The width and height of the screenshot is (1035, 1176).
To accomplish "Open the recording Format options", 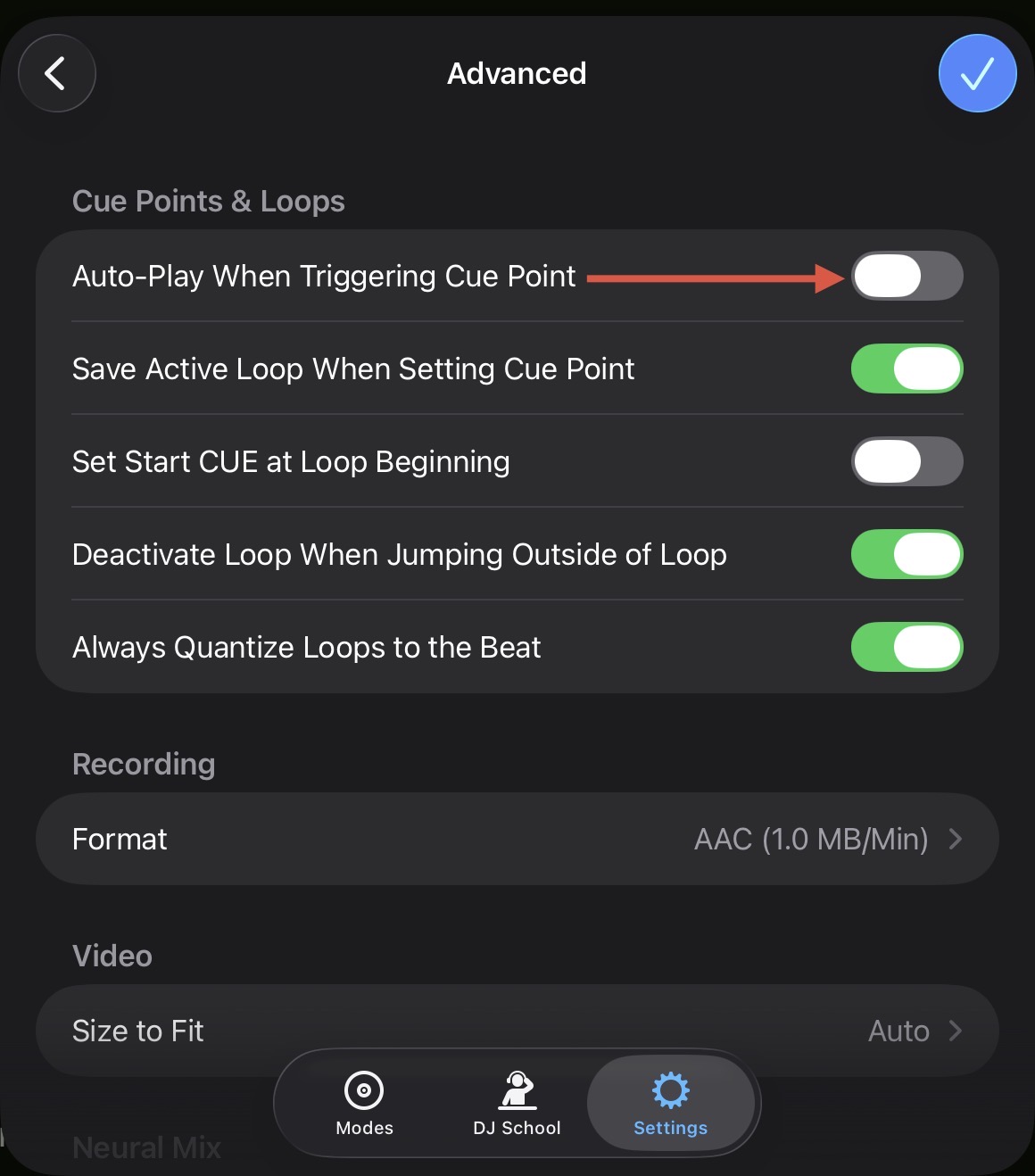I will point(517,839).
